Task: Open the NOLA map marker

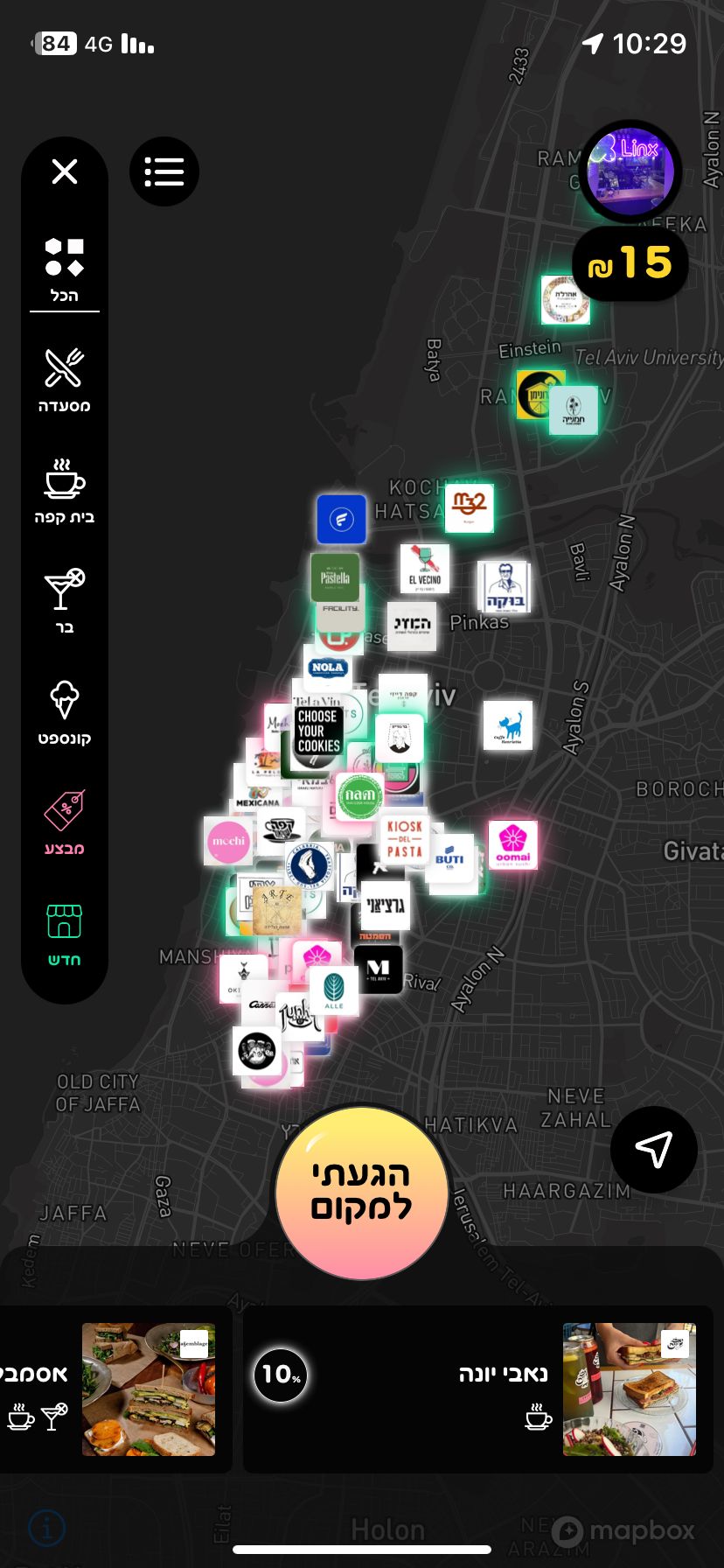Action: point(327,667)
